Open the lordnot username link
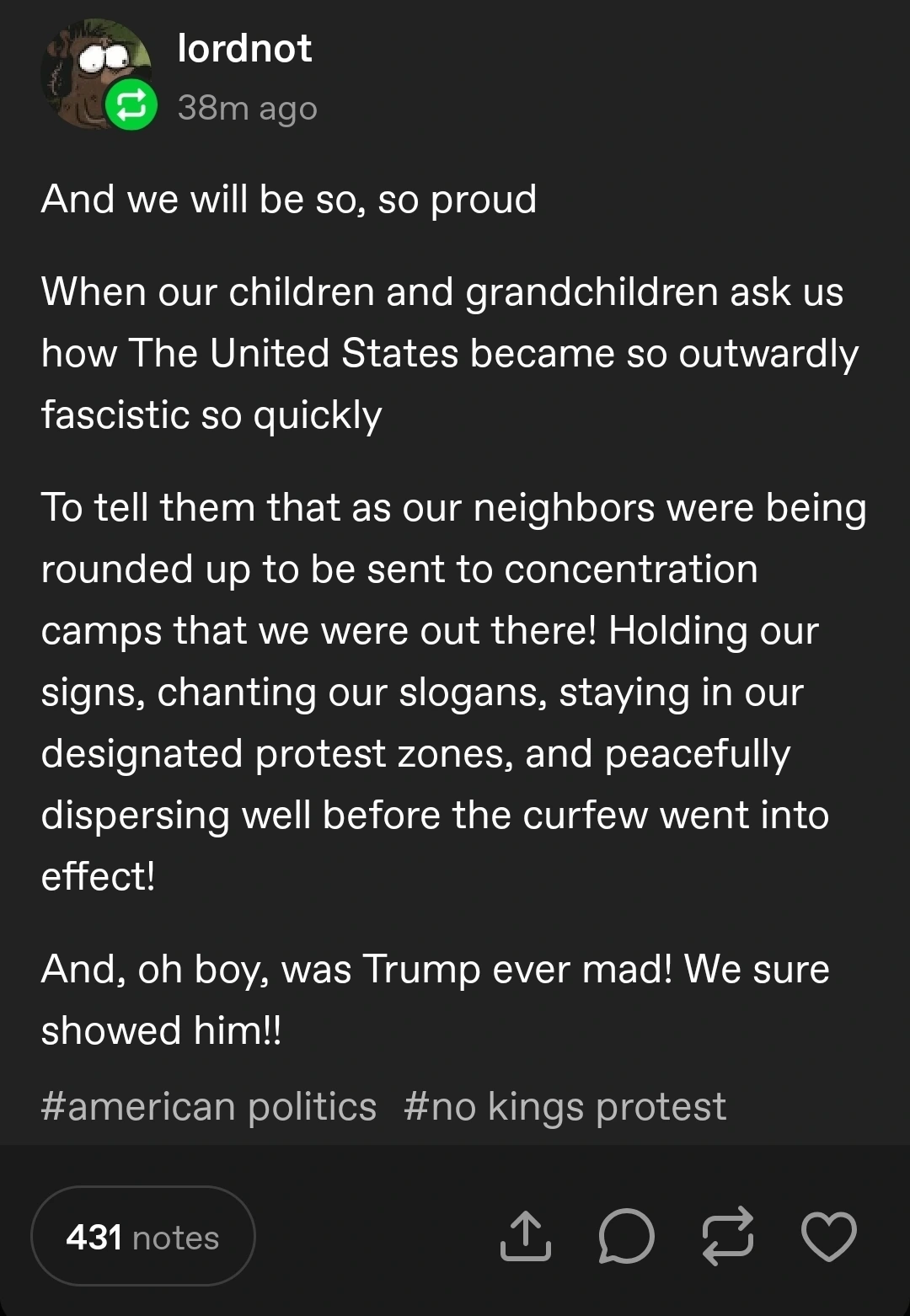Image resolution: width=910 pixels, height=1316 pixels. click(x=244, y=49)
